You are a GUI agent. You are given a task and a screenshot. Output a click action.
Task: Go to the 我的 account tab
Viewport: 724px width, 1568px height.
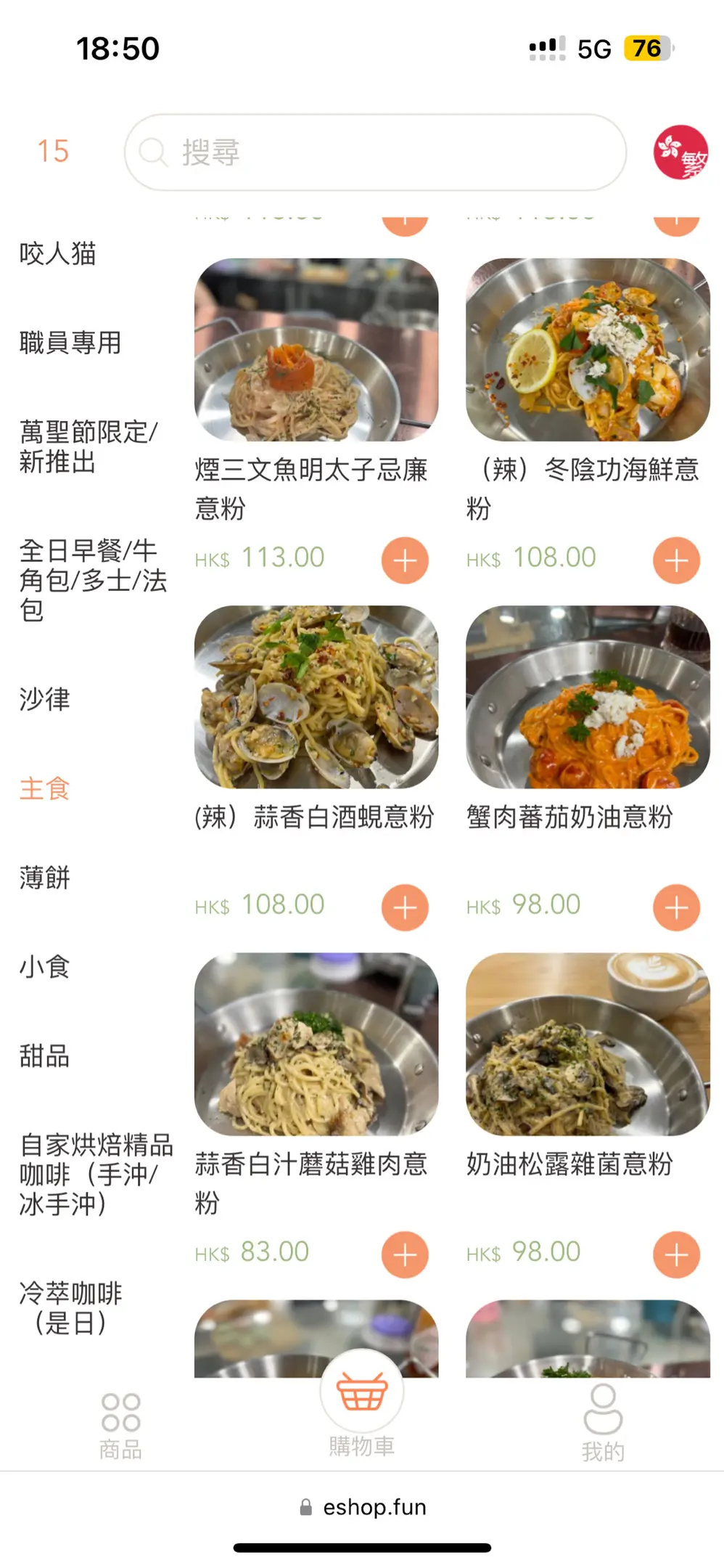click(603, 1423)
